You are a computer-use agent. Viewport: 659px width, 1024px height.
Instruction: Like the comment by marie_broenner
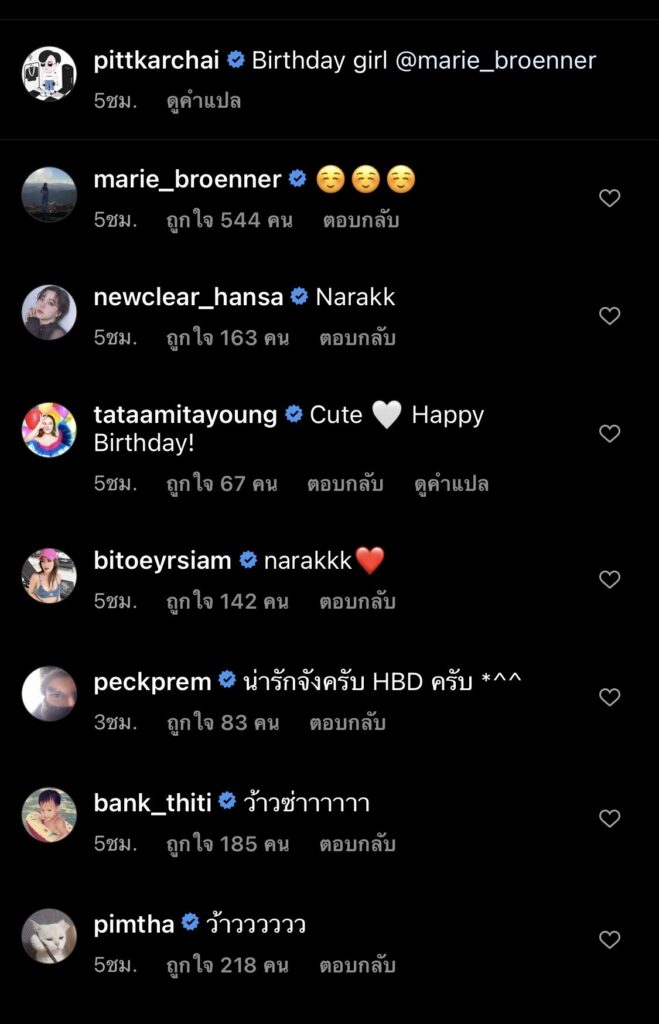[x=609, y=198]
